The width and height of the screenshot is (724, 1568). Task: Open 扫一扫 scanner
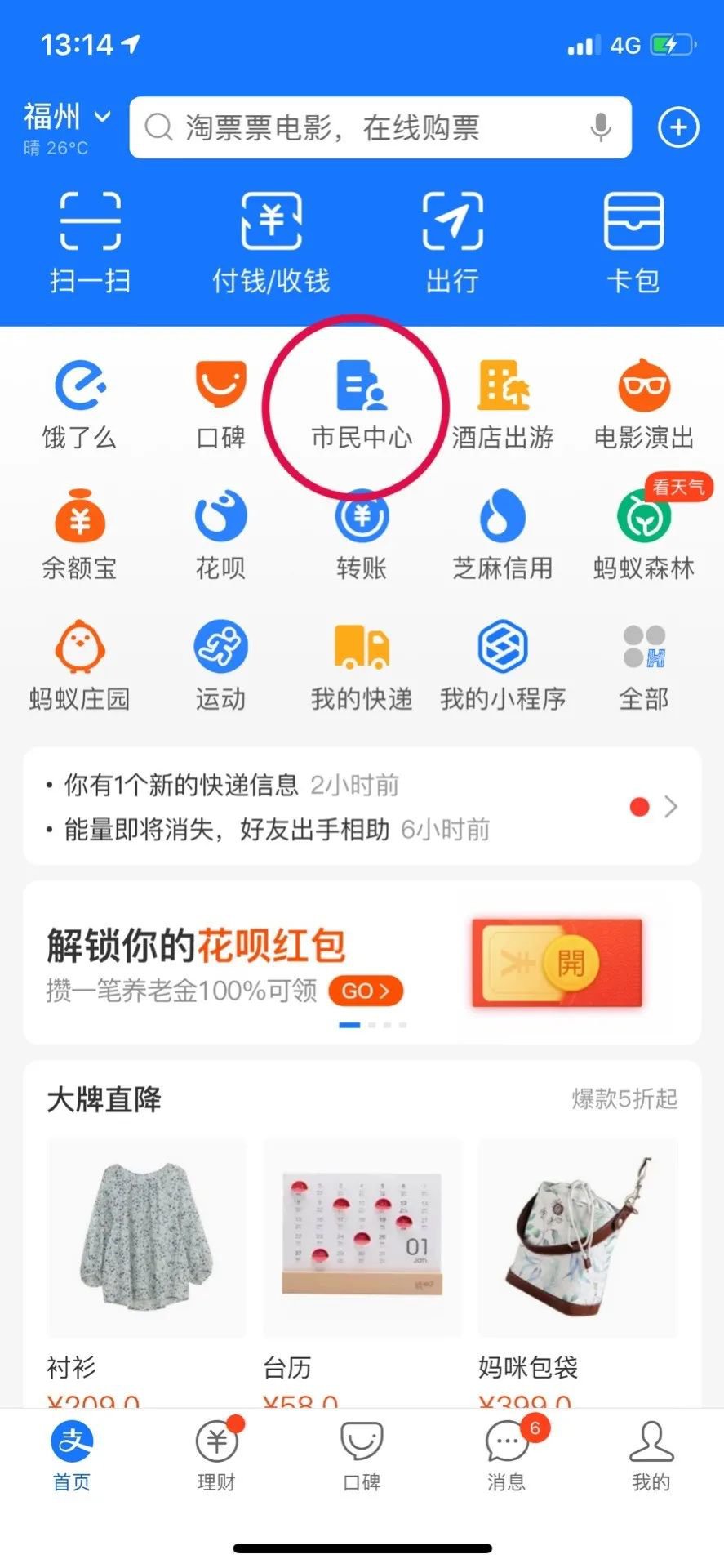pyautogui.click(x=90, y=241)
